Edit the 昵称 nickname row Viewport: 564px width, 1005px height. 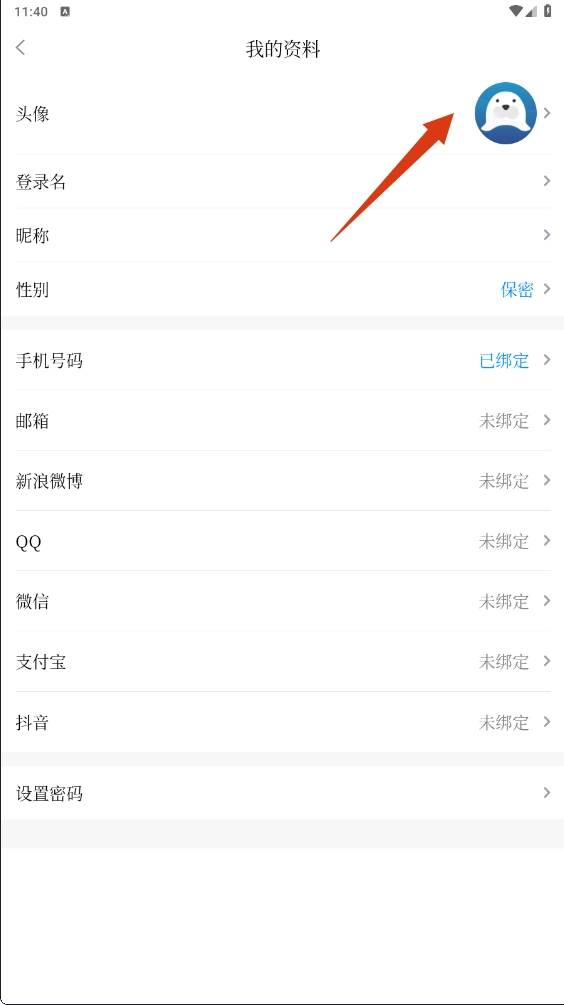point(282,235)
